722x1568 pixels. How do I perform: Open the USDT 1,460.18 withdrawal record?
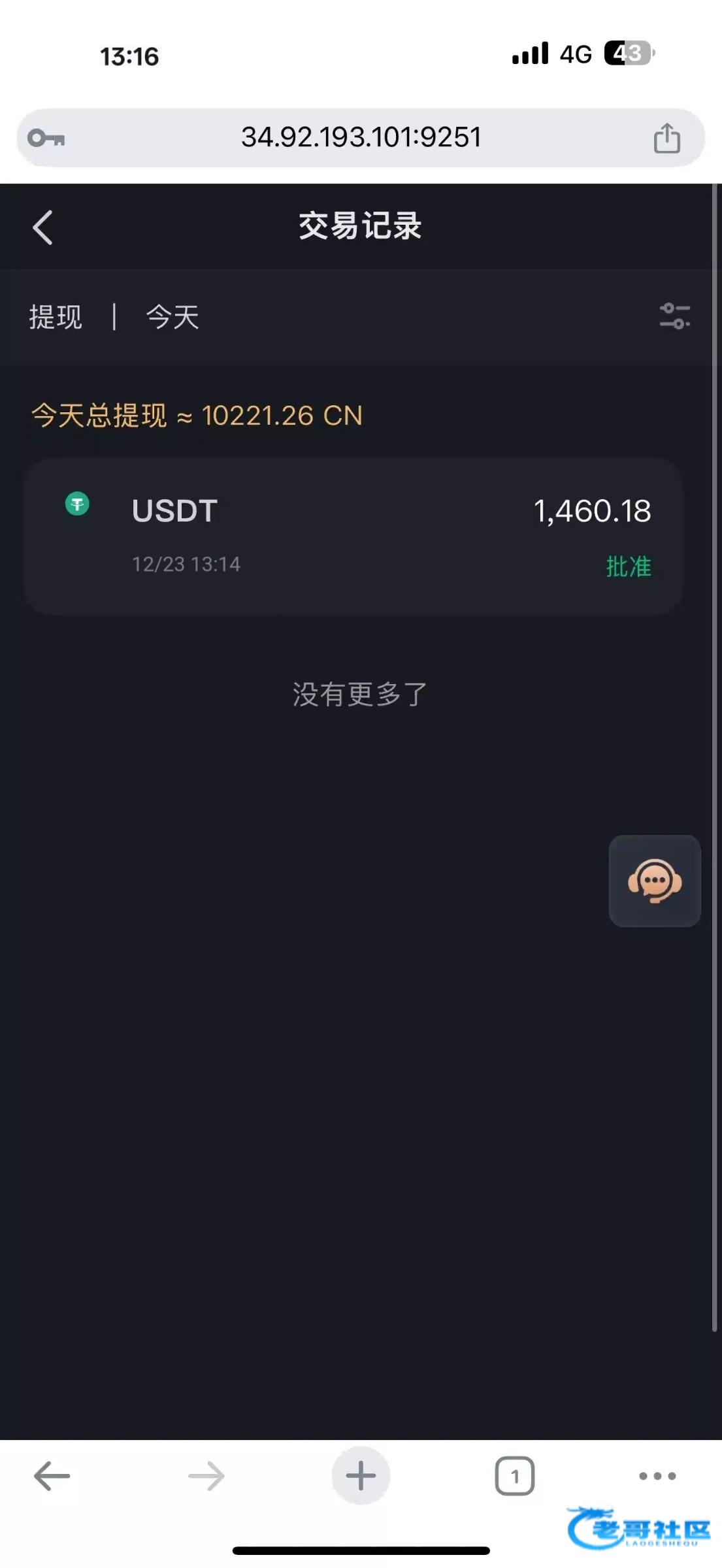353,536
